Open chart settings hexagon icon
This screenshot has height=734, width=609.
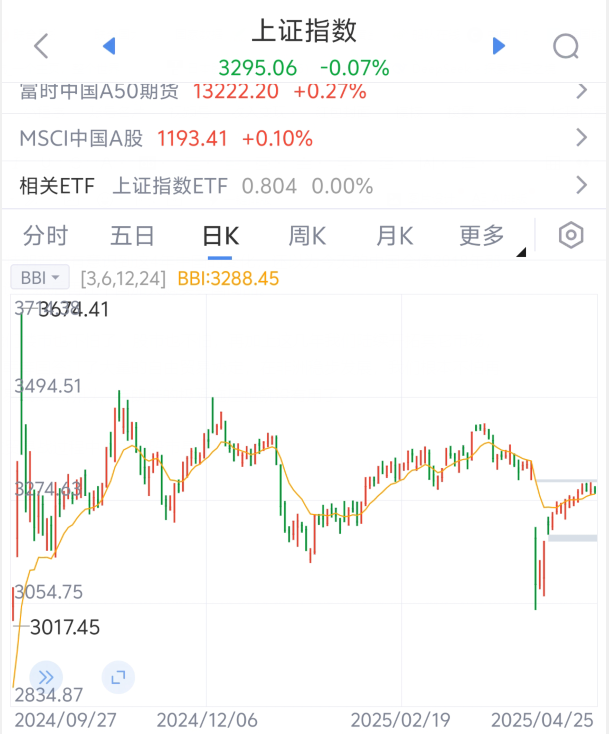tap(571, 236)
